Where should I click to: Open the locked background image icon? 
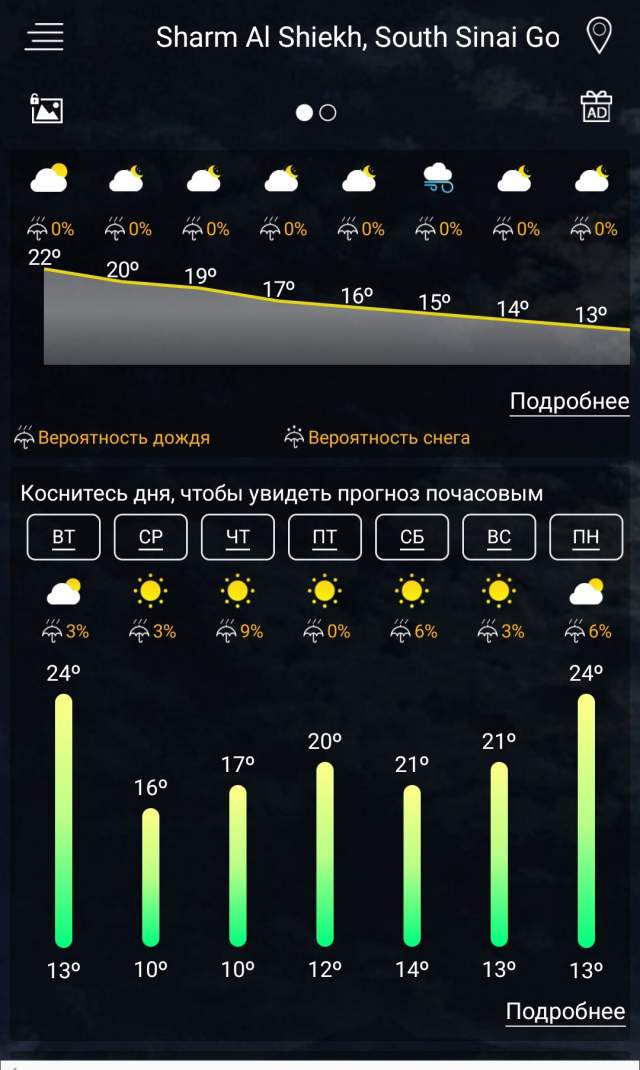[x=46, y=108]
